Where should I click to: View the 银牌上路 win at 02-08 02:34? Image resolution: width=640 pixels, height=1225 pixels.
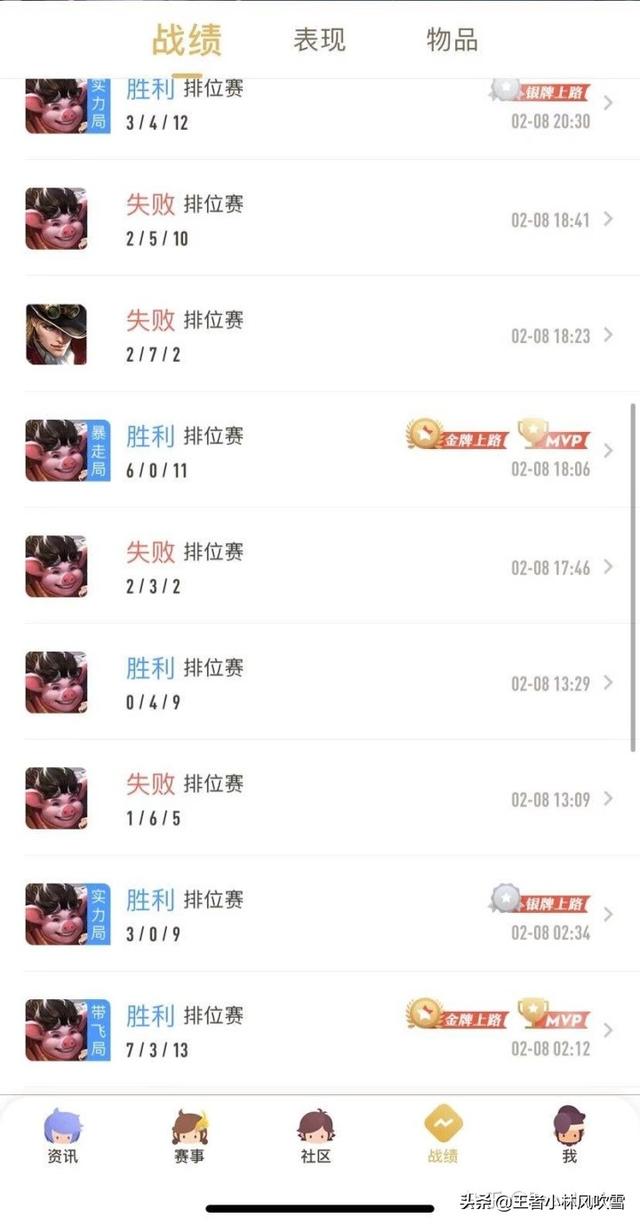click(x=320, y=915)
